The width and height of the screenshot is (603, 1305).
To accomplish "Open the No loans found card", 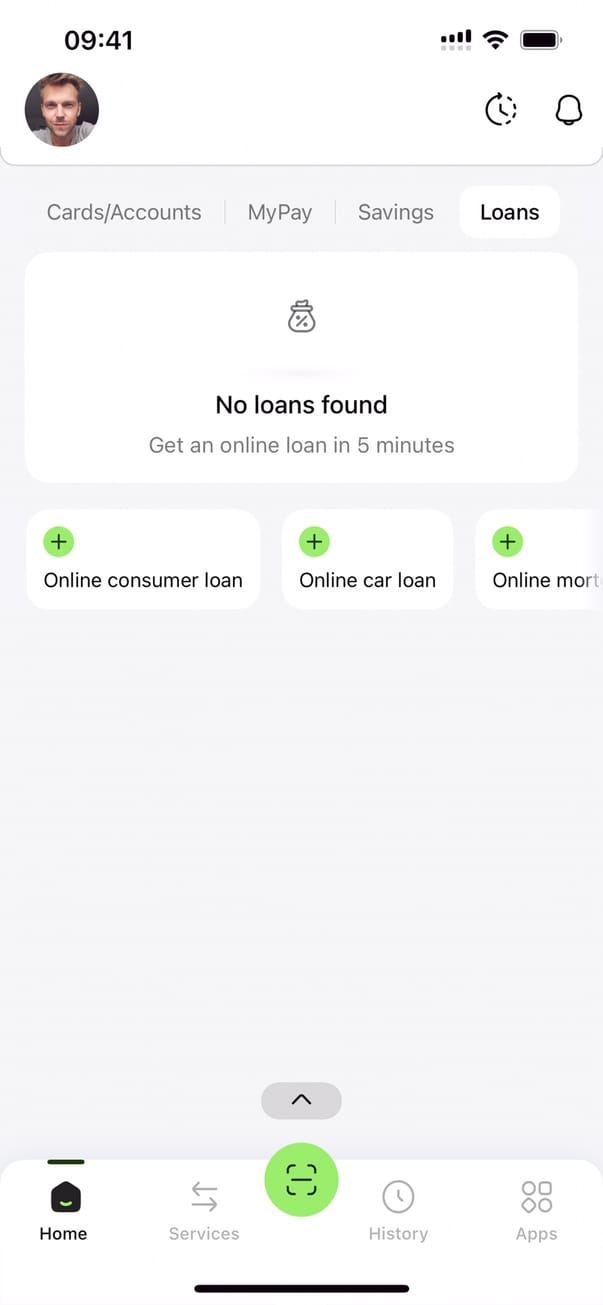I will coord(301,368).
